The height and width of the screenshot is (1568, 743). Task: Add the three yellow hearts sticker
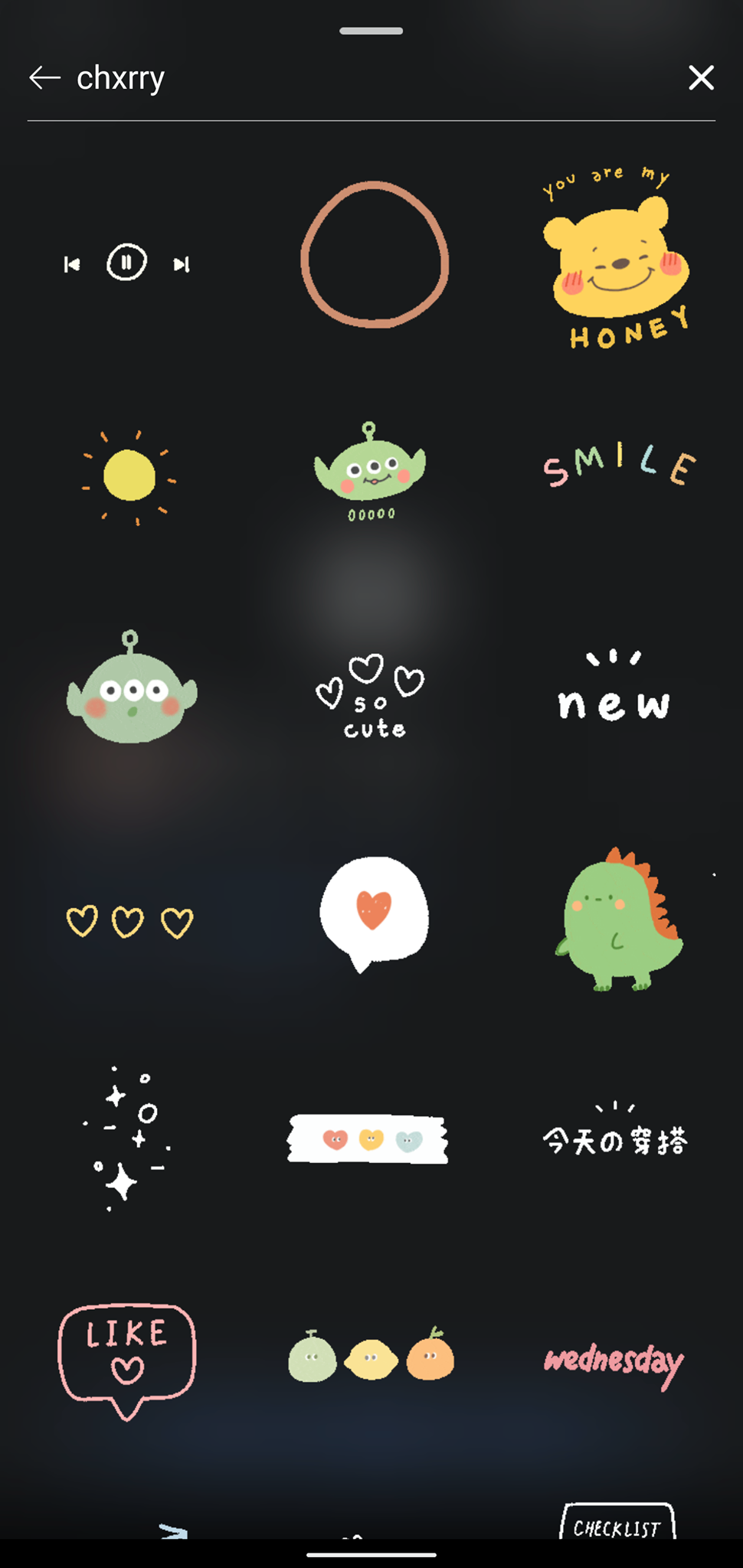pyautogui.click(x=129, y=922)
